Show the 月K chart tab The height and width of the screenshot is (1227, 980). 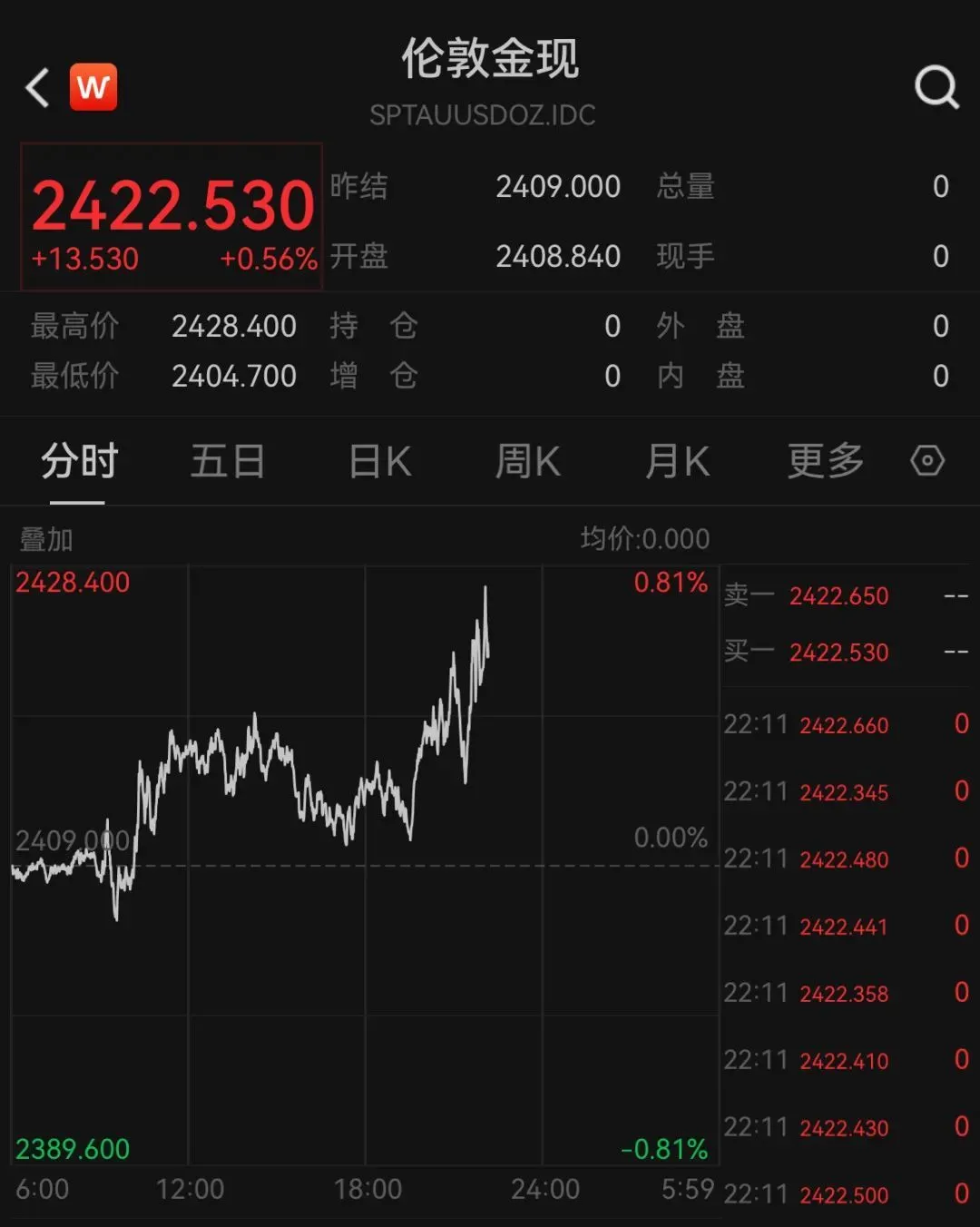[677, 461]
